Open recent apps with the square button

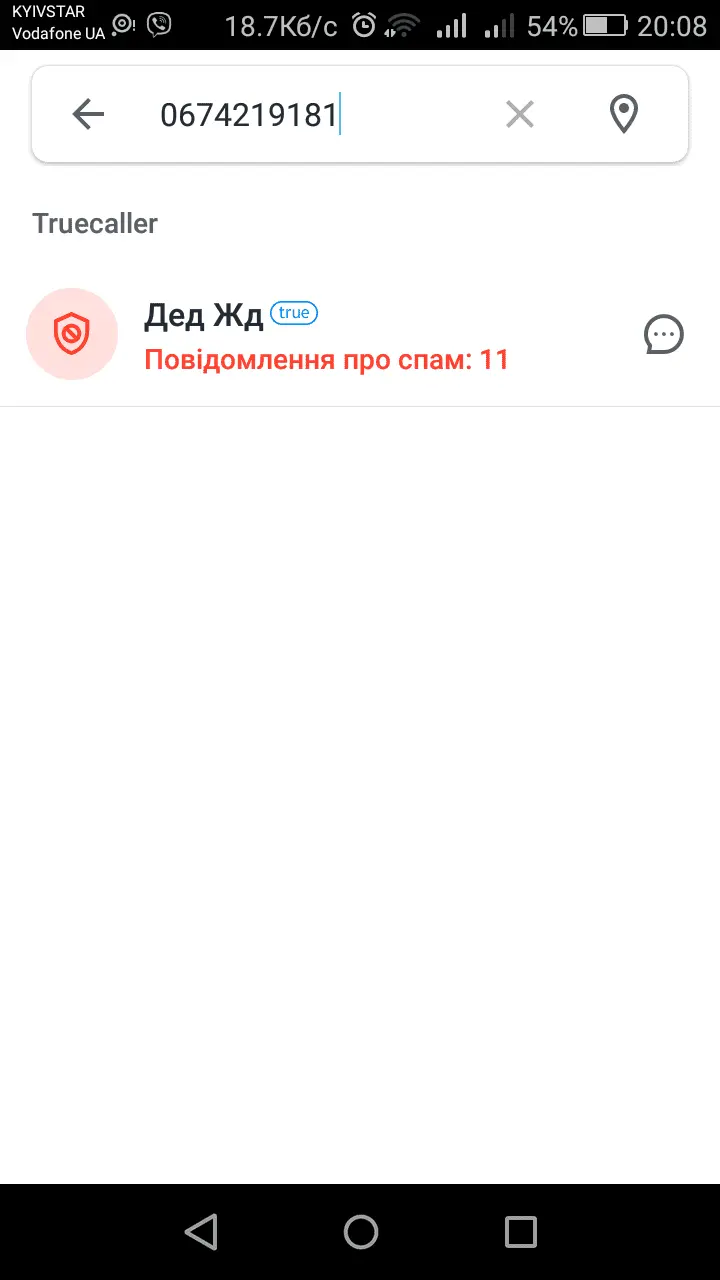coord(520,1232)
